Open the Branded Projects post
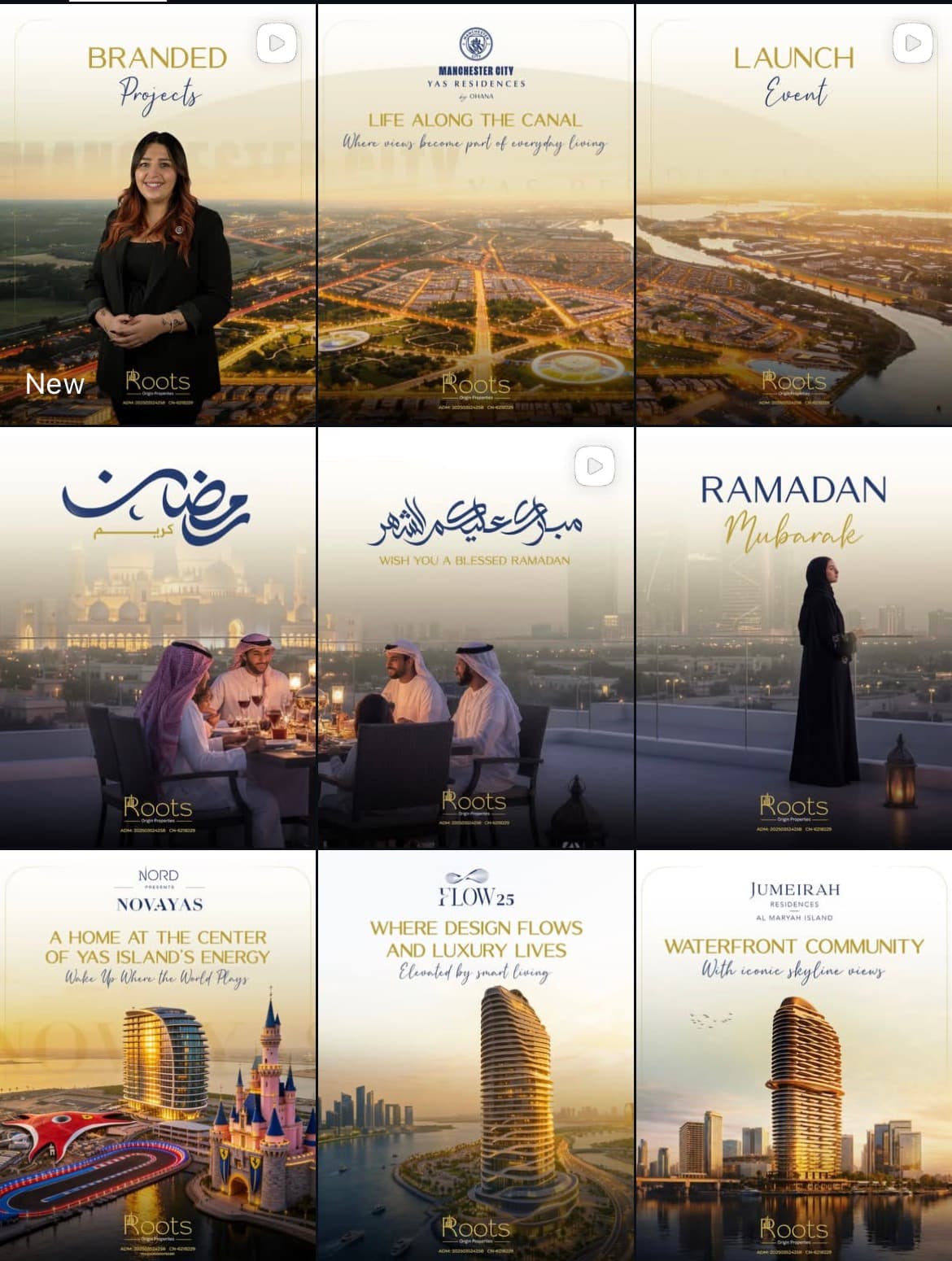The width and height of the screenshot is (952, 1261). coord(157,216)
